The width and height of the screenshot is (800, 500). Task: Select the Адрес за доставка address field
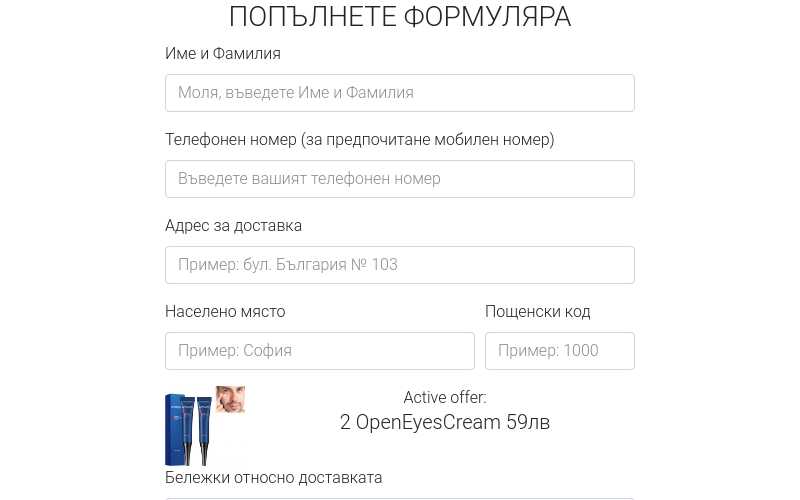[x=399, y=265]
